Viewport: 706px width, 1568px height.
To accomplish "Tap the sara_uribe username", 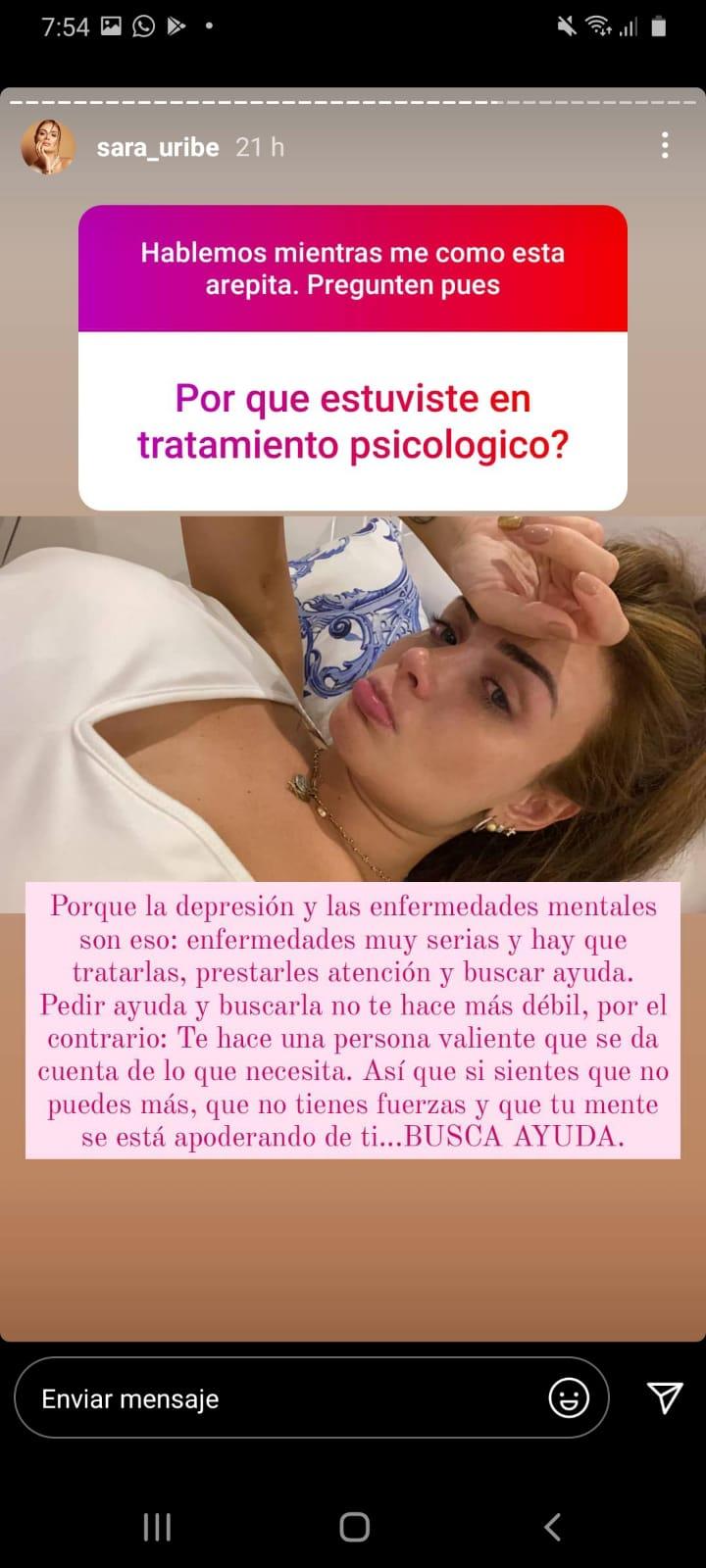I will click(158, 147).
